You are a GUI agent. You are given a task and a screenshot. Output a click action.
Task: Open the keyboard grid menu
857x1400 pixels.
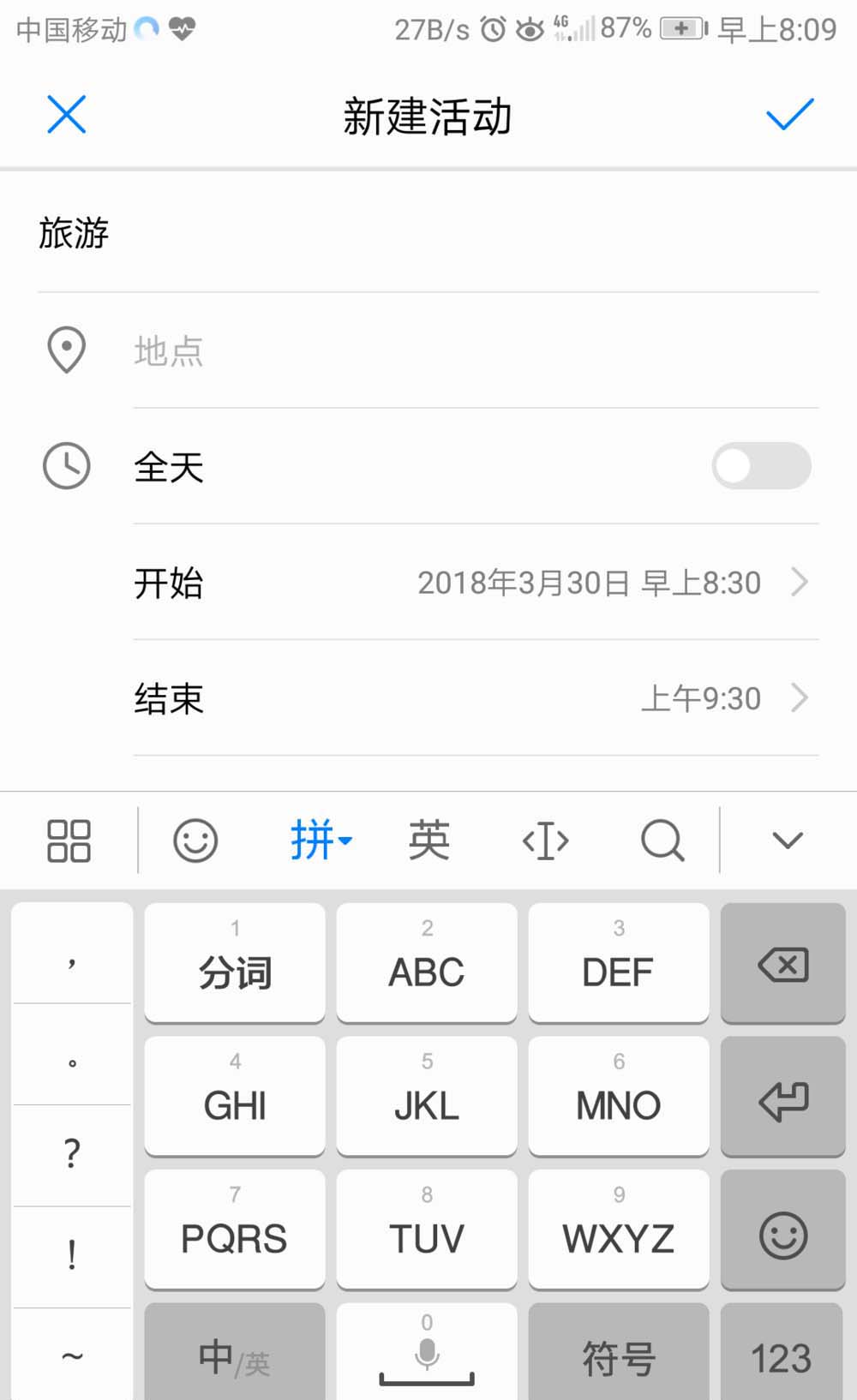69,841
